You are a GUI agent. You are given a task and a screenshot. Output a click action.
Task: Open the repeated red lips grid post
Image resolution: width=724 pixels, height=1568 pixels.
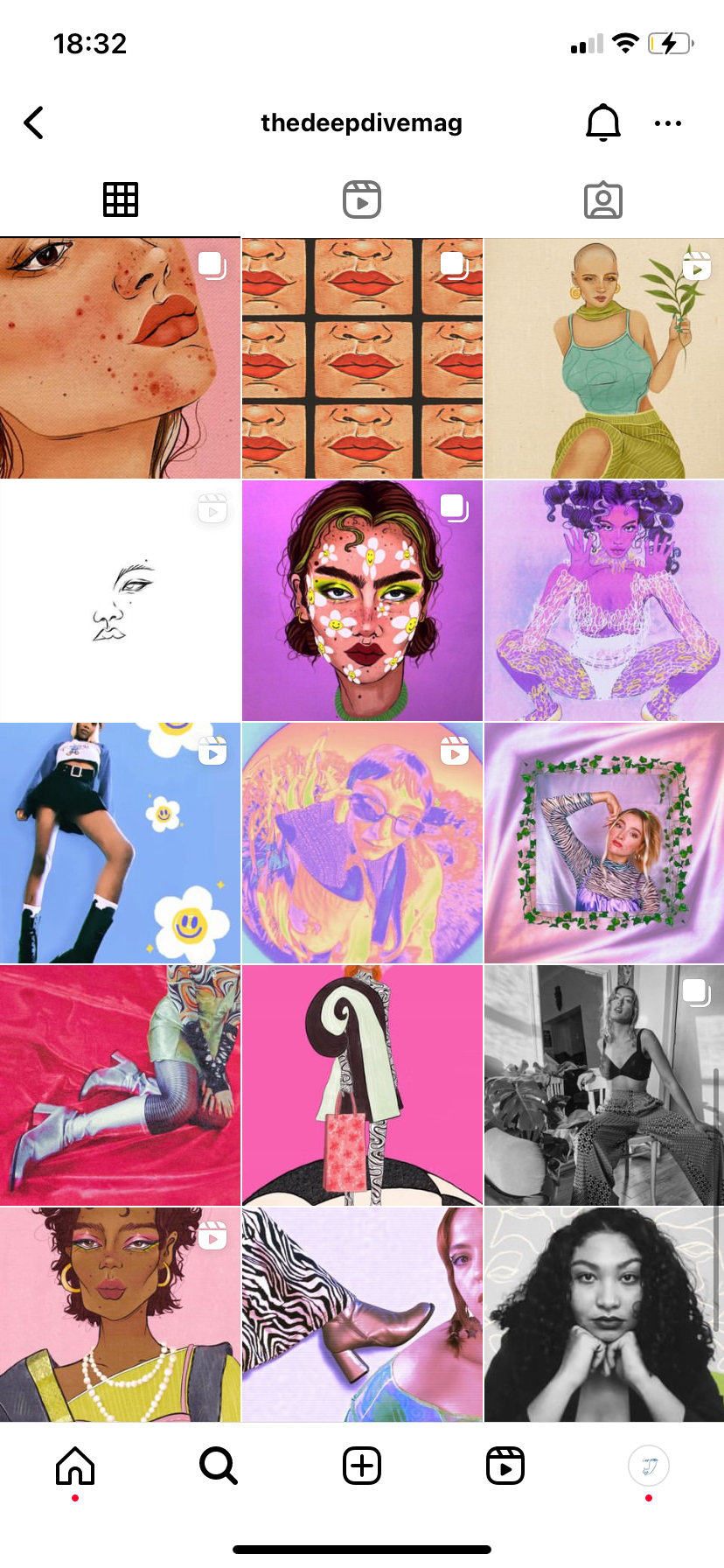point(362,359)
